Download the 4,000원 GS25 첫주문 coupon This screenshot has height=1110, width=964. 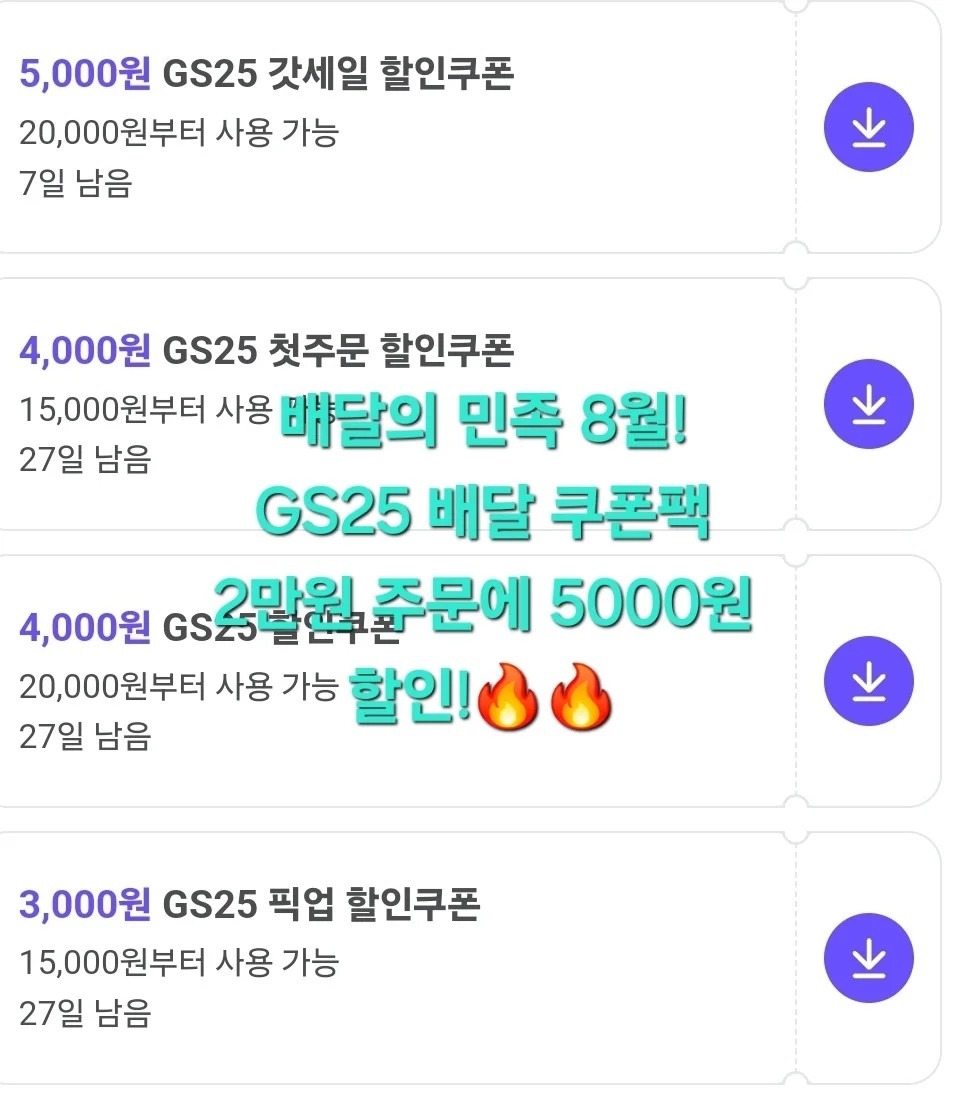868,404
